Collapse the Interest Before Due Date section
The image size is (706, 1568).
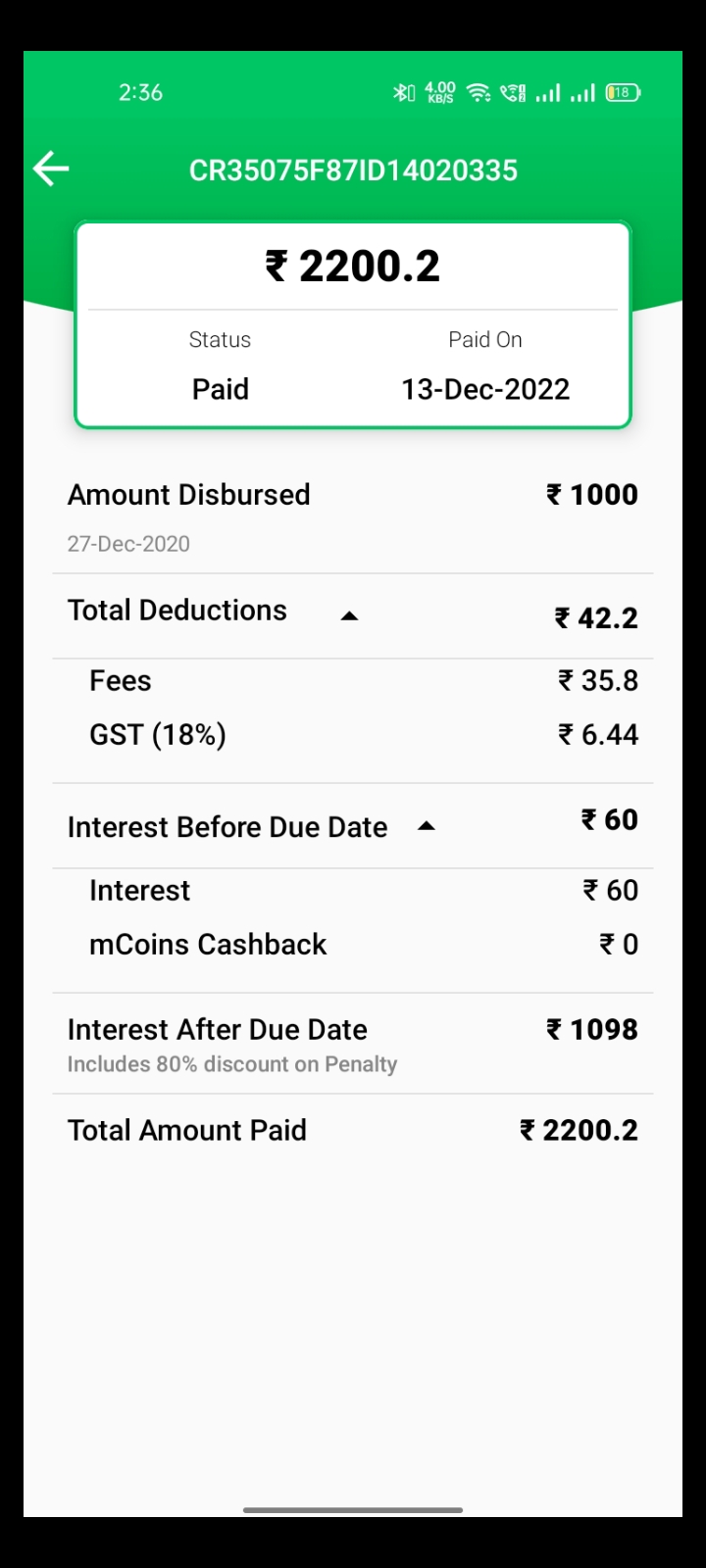426,826
